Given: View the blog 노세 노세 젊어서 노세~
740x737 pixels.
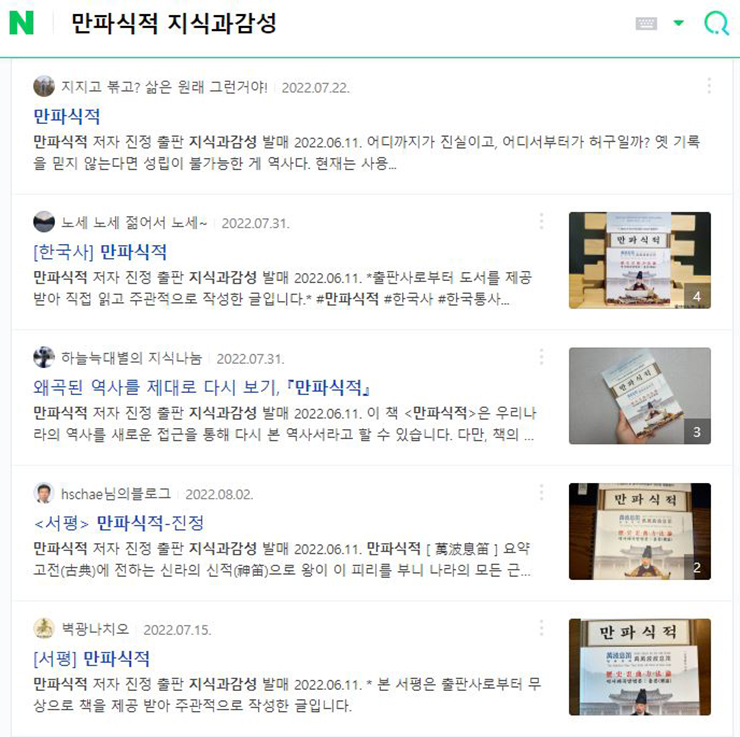Looking at the screenshot, I should [x=134, y=222].
